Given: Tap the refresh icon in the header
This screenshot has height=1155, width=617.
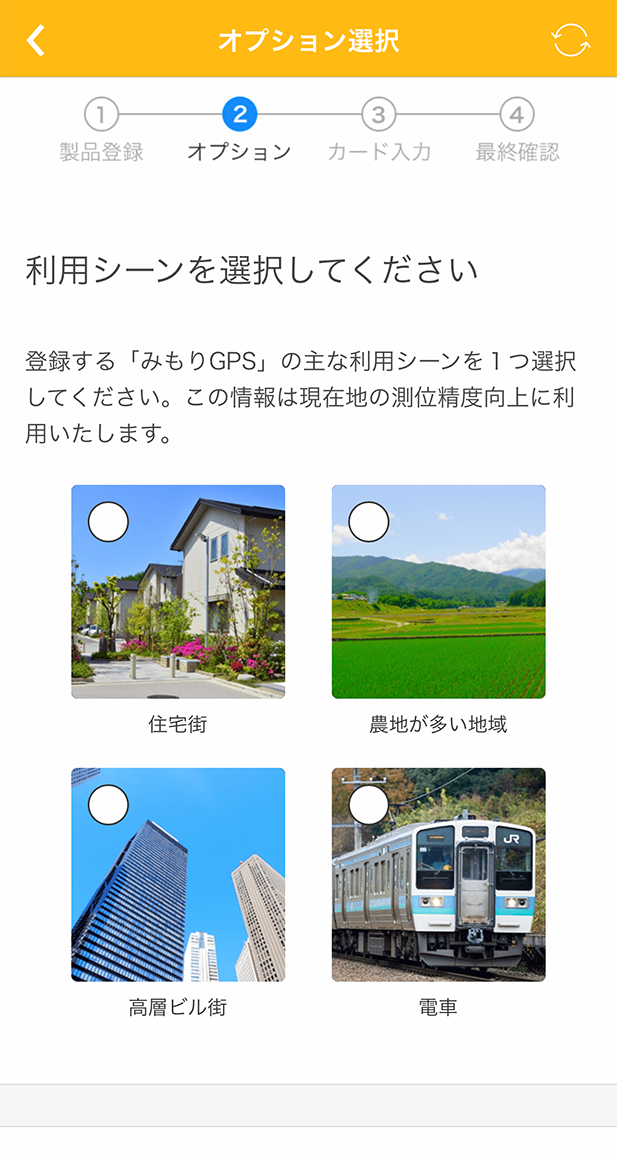Looking at the screenshot, I should [570, 40].
